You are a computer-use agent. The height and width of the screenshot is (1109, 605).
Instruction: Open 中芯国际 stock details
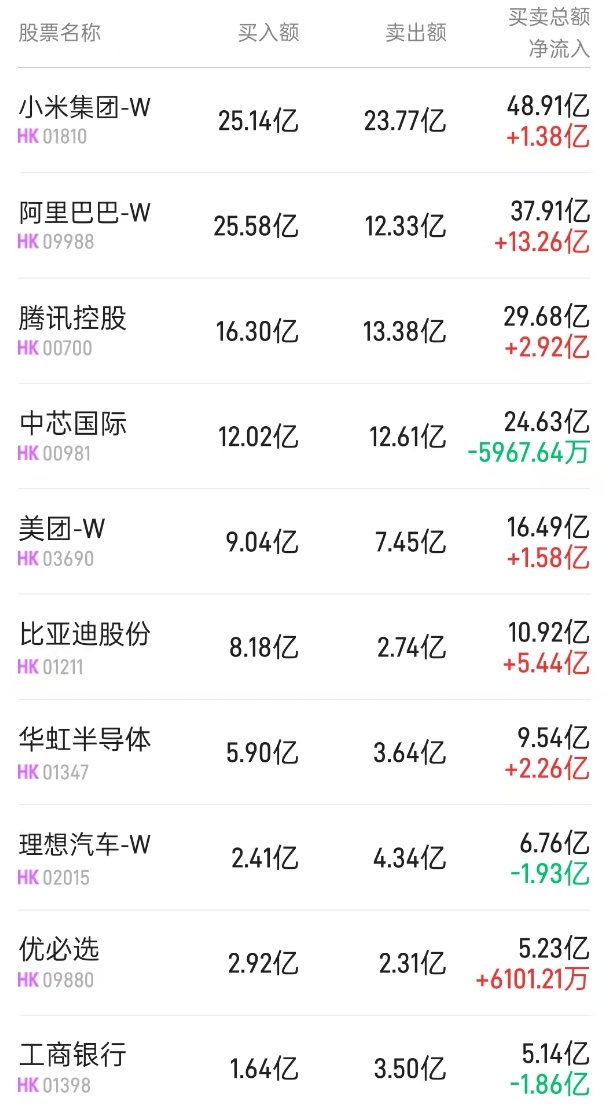click(x=73, y=424)
